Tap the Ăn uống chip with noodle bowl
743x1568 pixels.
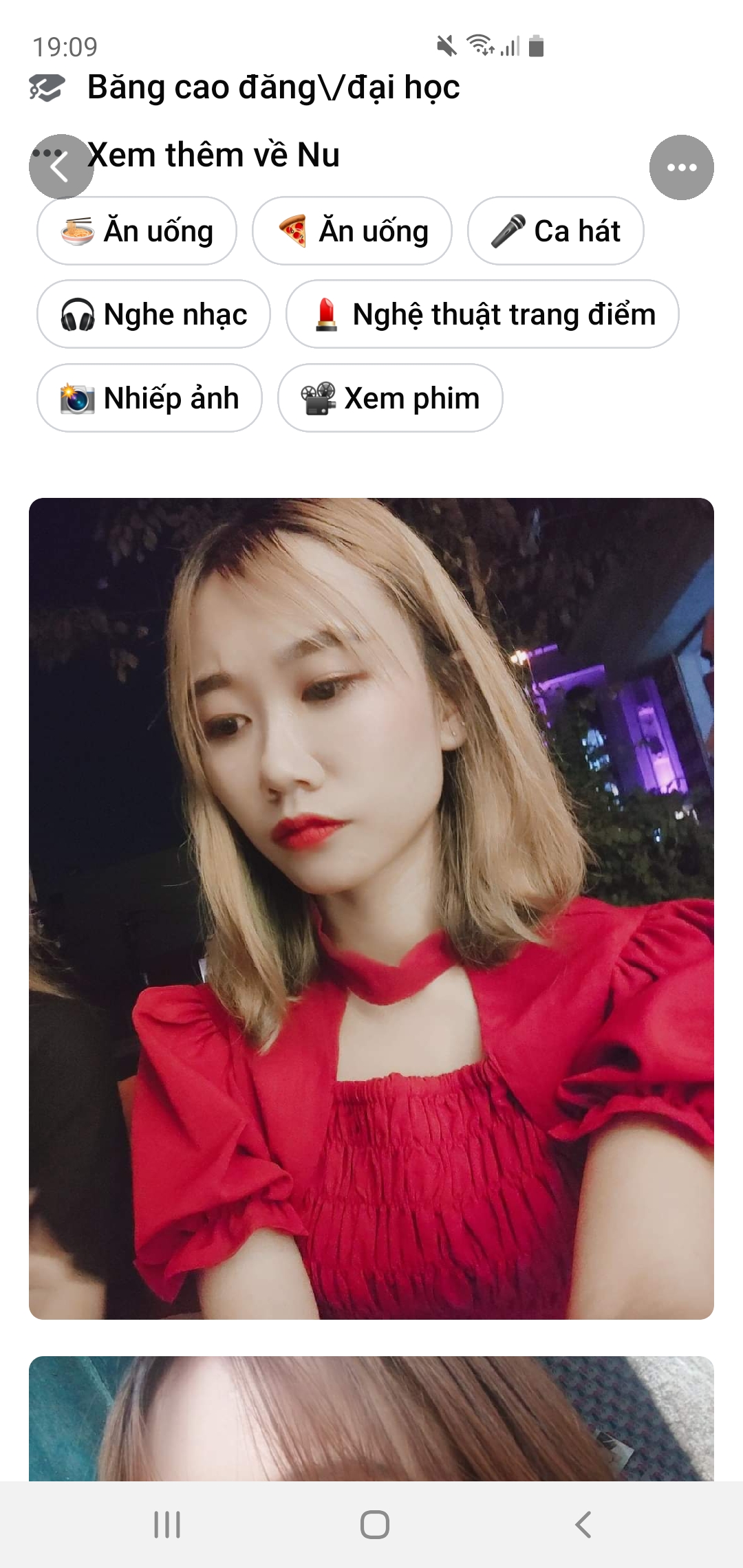coord(137,231)
